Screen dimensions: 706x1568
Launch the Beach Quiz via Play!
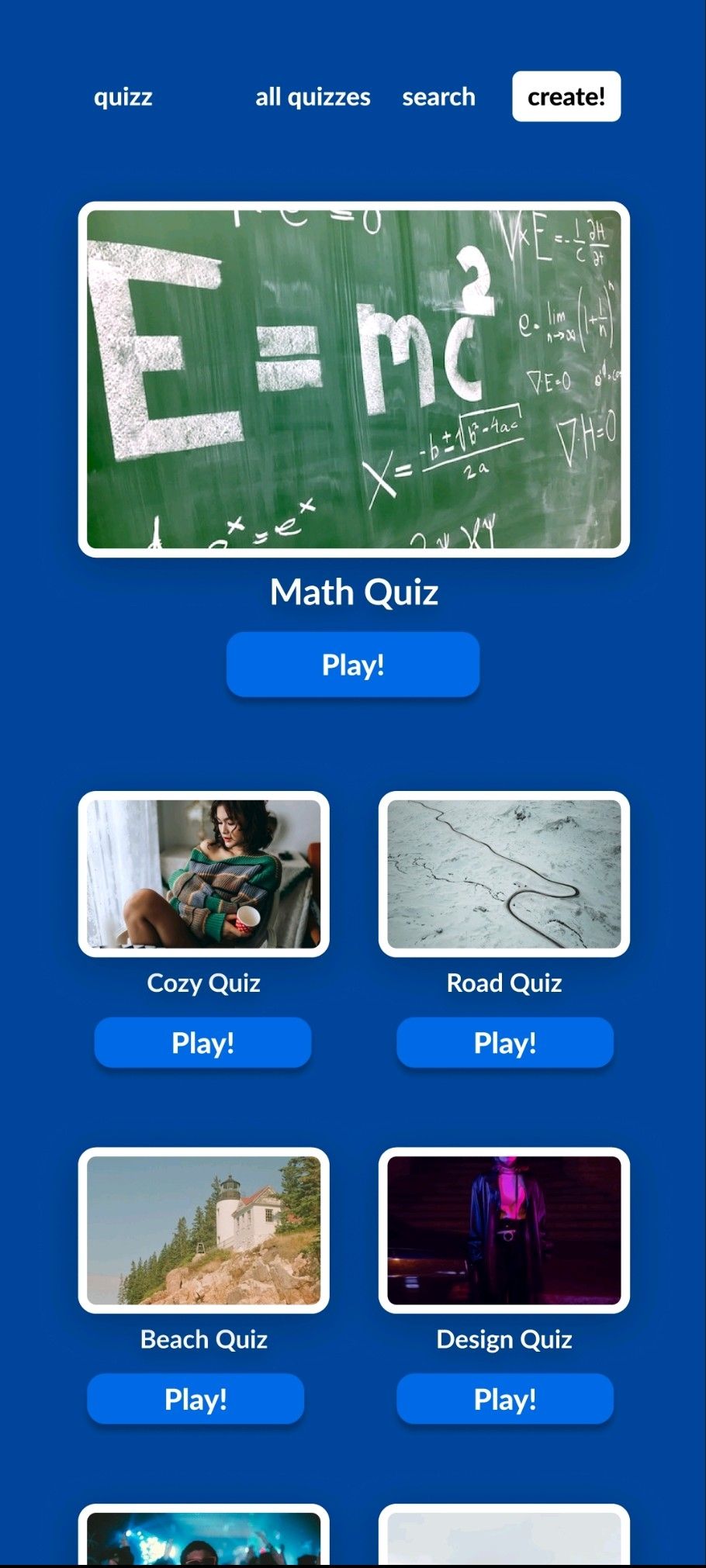(196, 1399)
